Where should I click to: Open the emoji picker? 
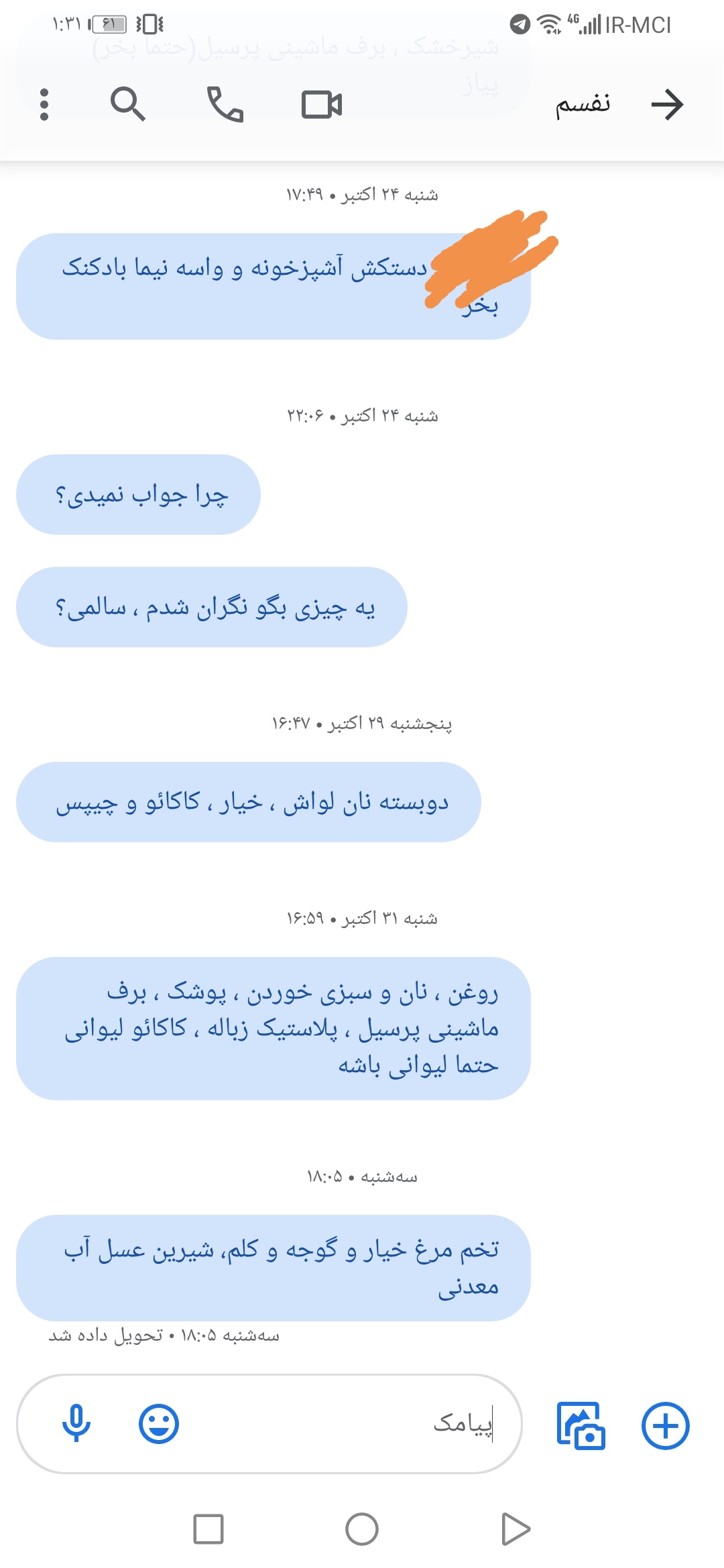coord(159,1423)
